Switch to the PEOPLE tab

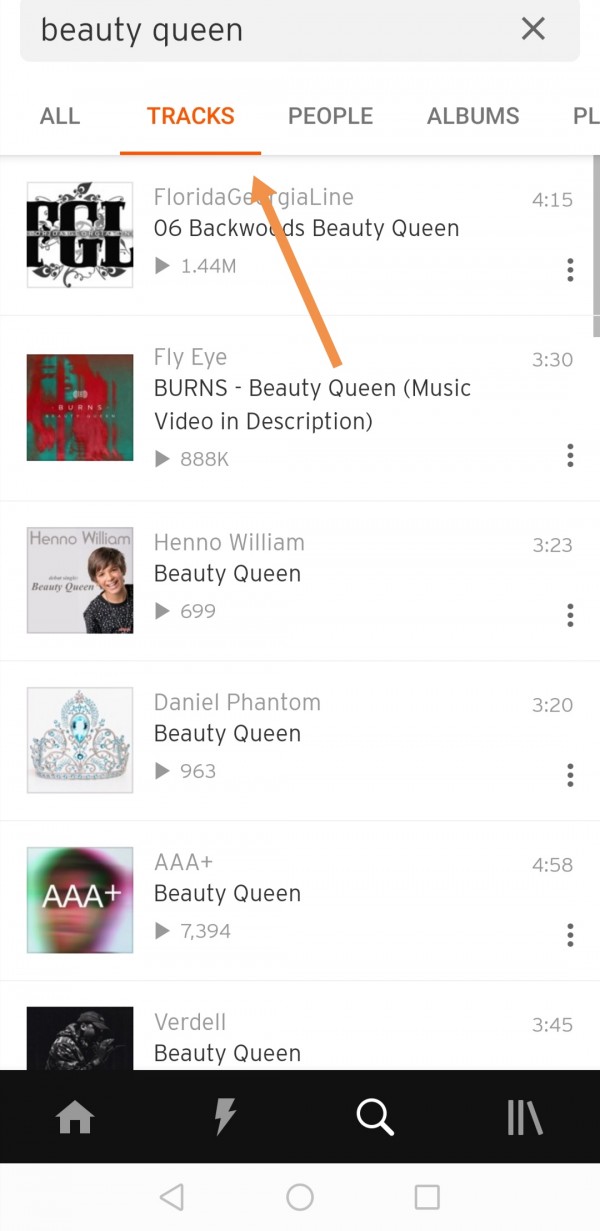point(330,116)
